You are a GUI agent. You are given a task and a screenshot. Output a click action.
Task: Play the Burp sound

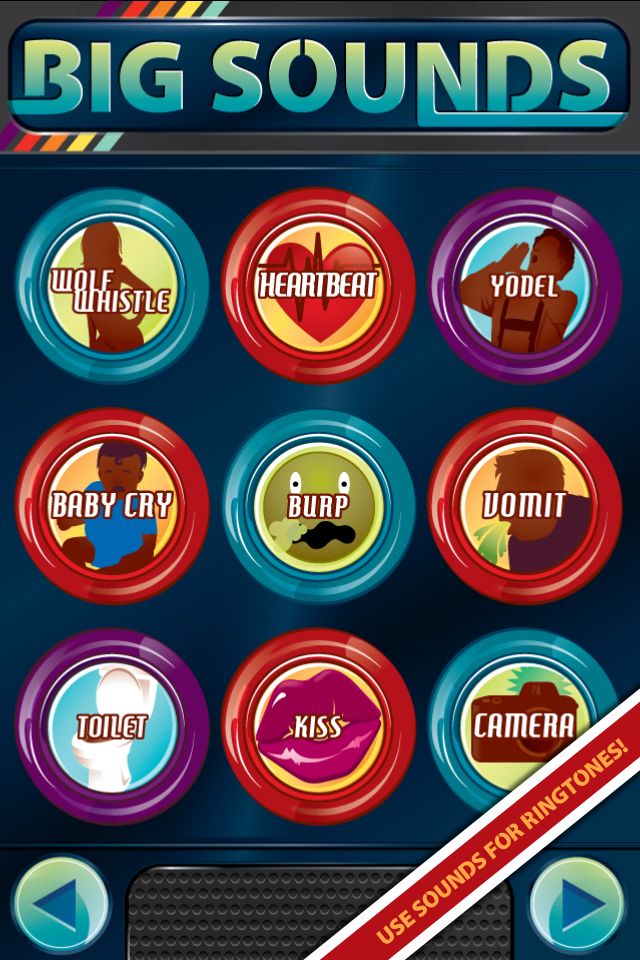pyautogui.click(x=318, y=505)
